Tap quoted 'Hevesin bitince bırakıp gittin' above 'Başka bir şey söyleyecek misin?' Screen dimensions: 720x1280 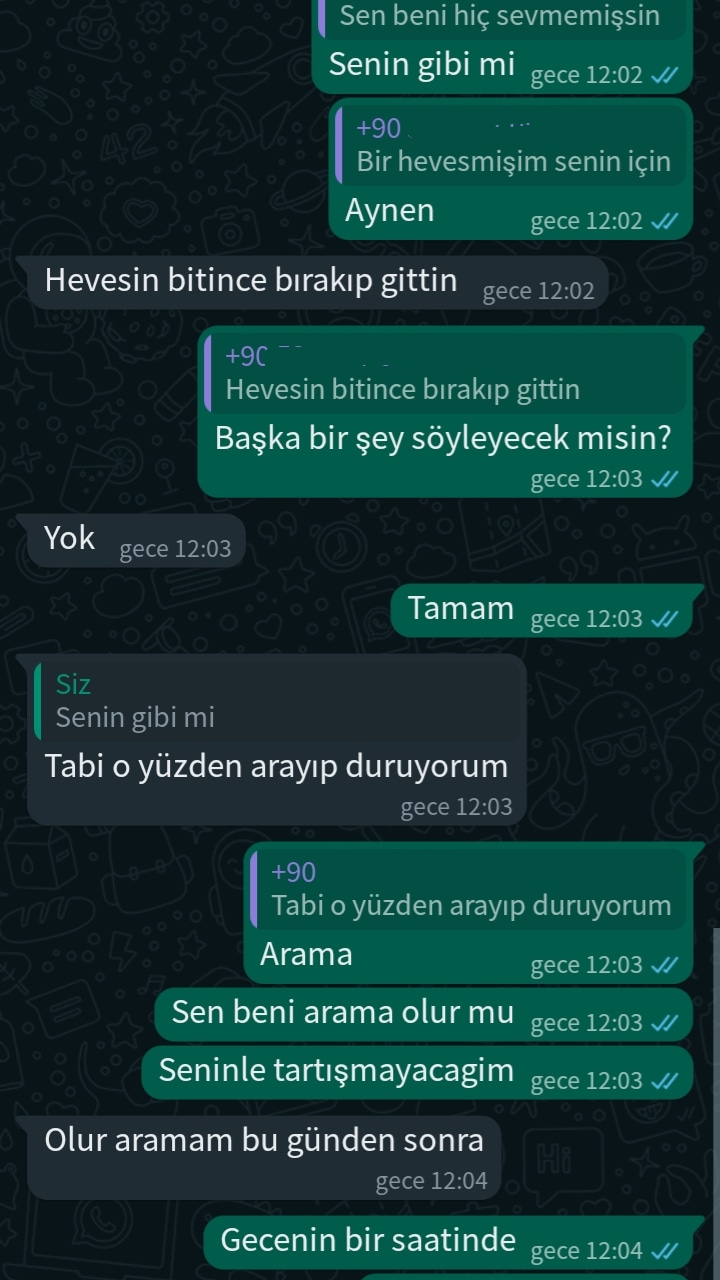[x=445, y=373]
